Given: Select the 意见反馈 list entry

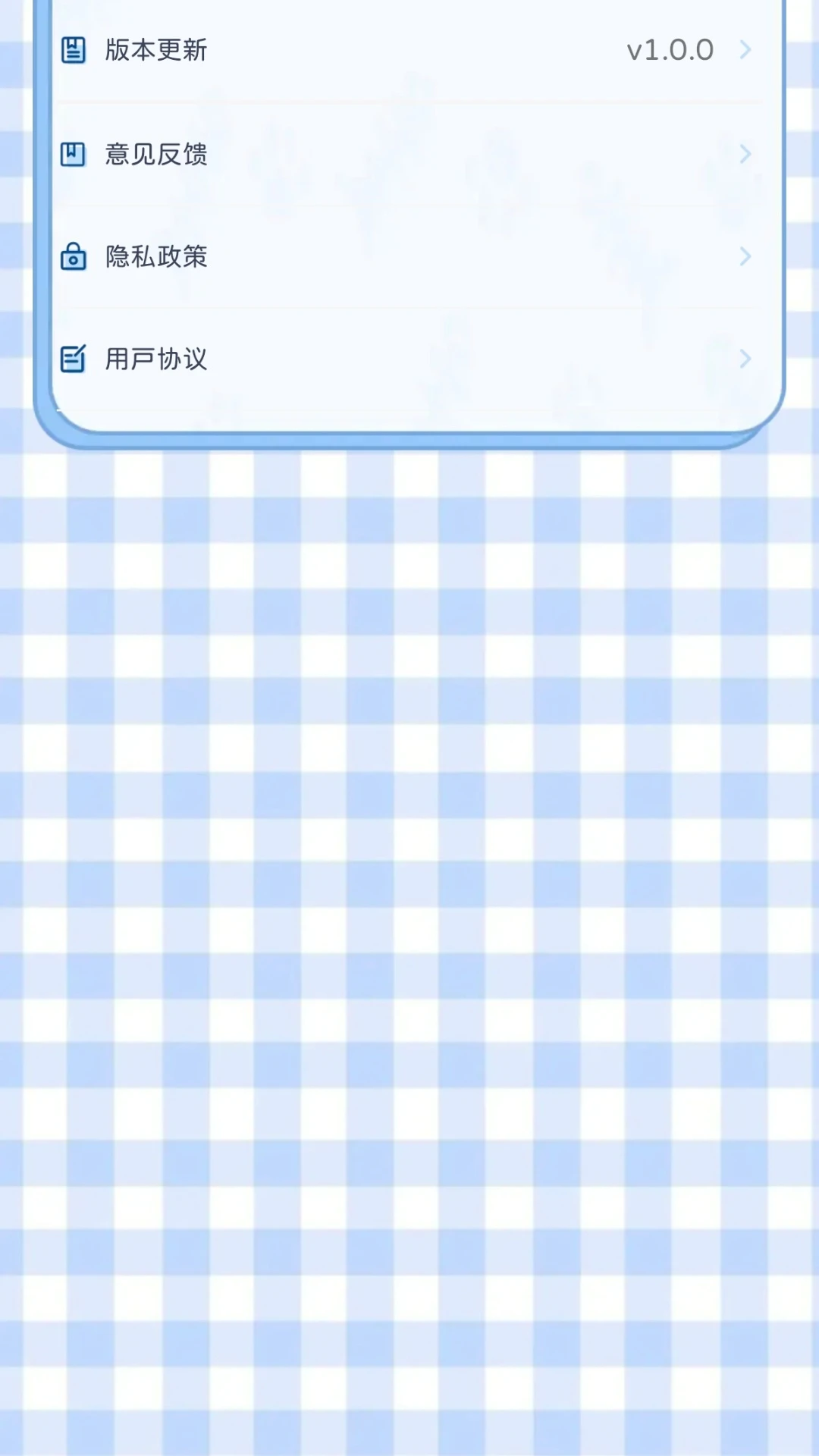Looking at the screenshot, I should pyautogui.click(x=409, y=154).
